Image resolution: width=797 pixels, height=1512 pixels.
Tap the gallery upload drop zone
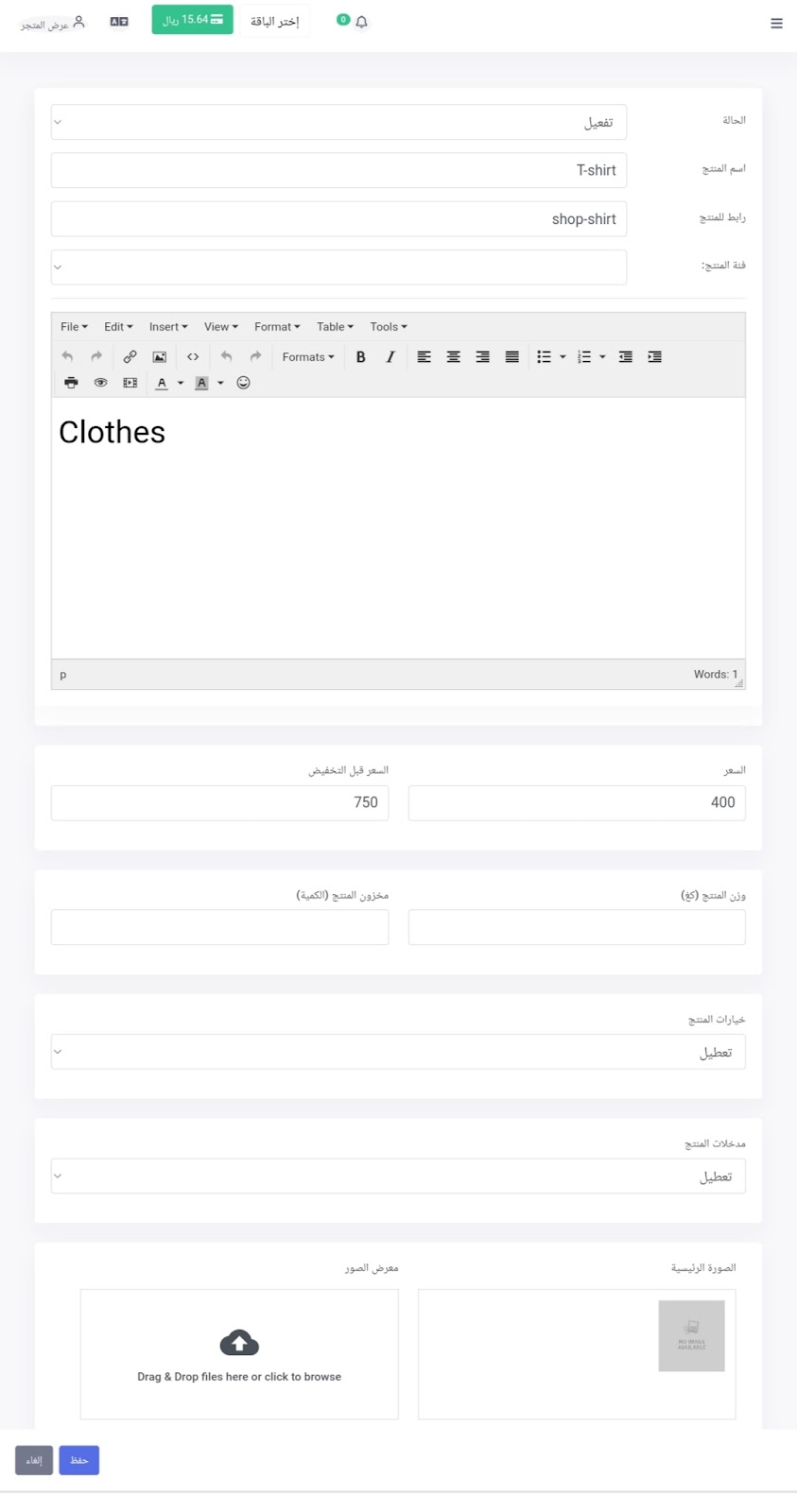pyautogui.click(x=239, y=1354)
